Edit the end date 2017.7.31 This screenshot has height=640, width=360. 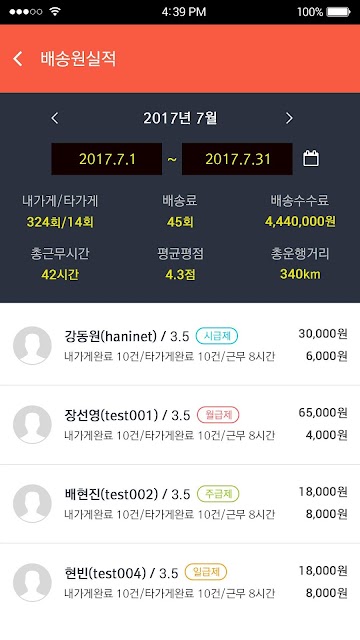point(237,159)
